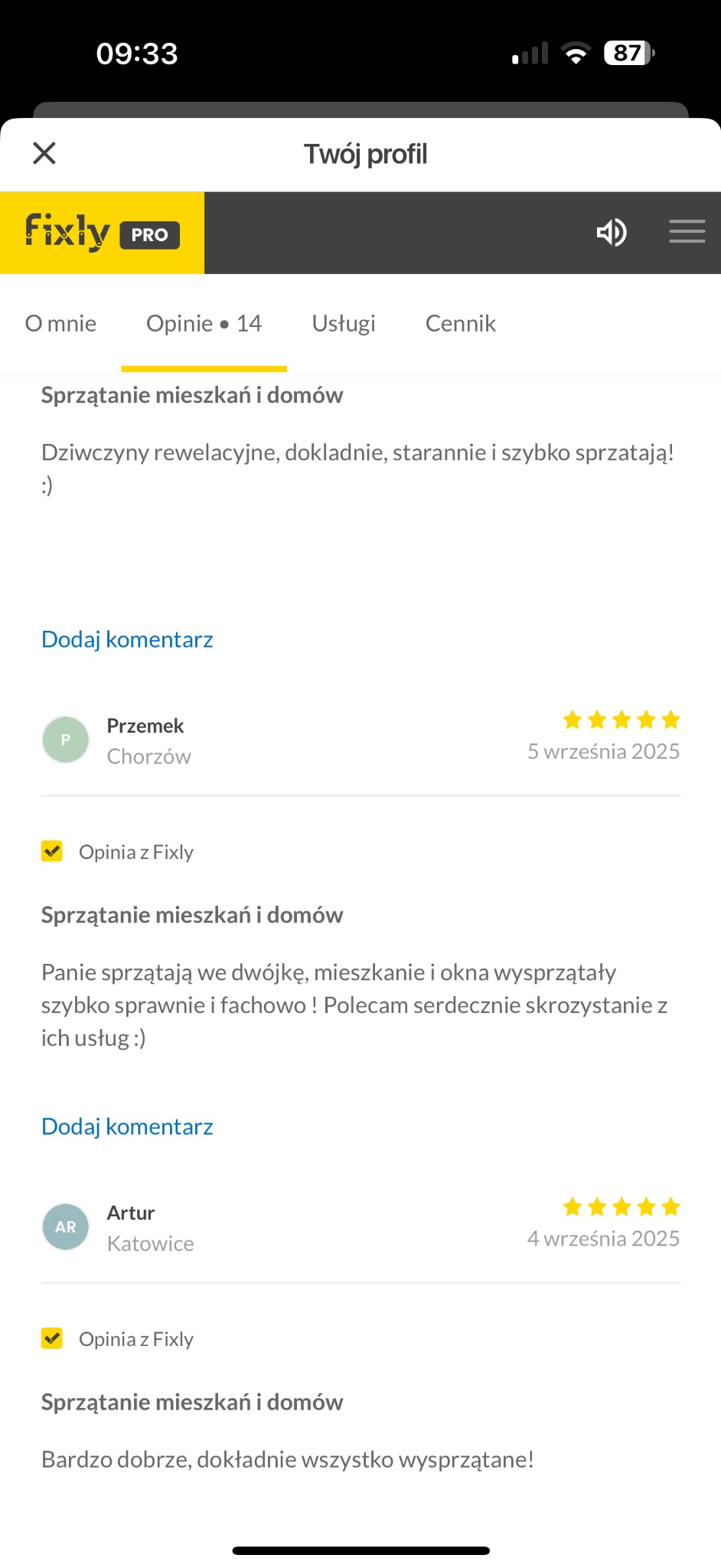Tap the home indicator bar at the bottom
Viewport: 721px width, 1568px height.
360,1550
